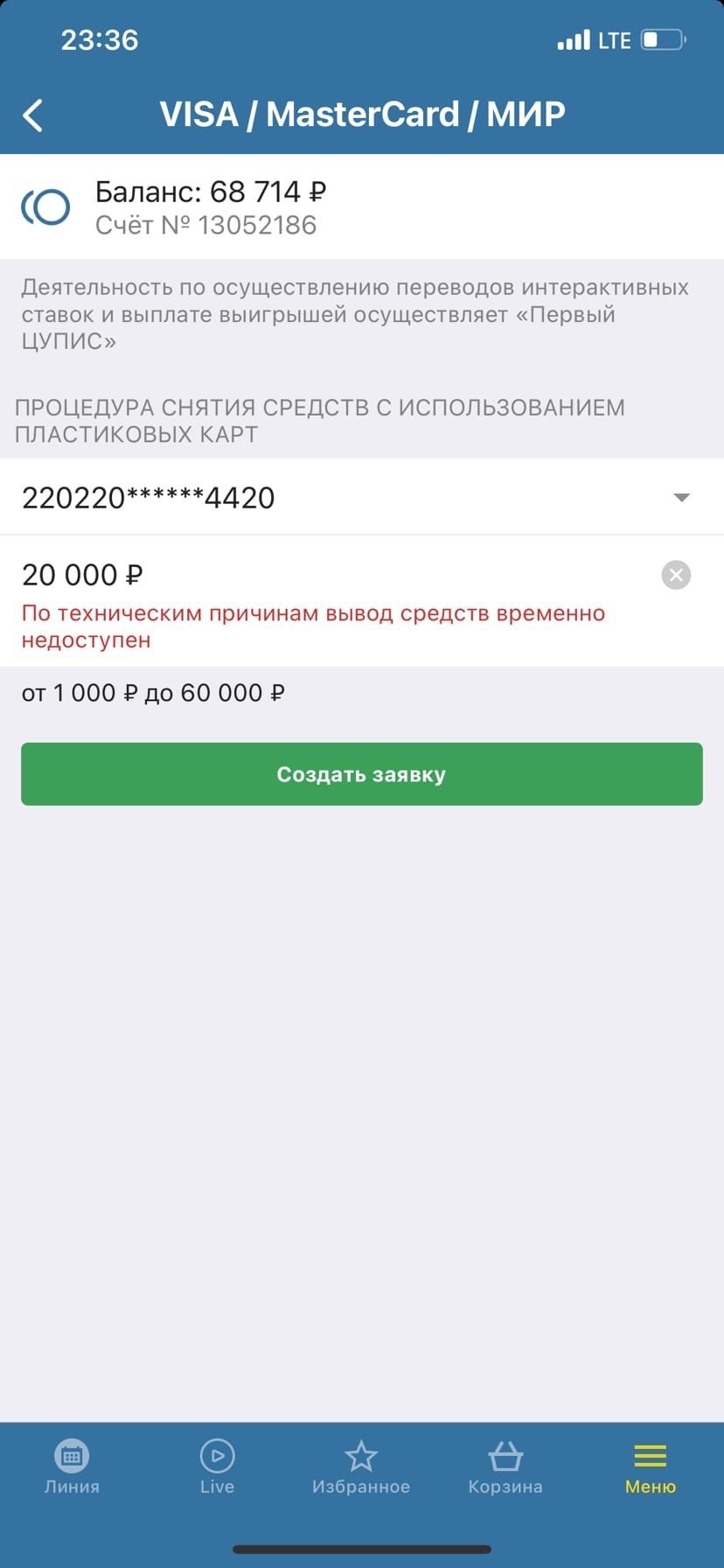Image resolution: width=724 pixels, height=1568 pixels.
Task: Switch to the Линия tab
Action: pos(72,1467)
